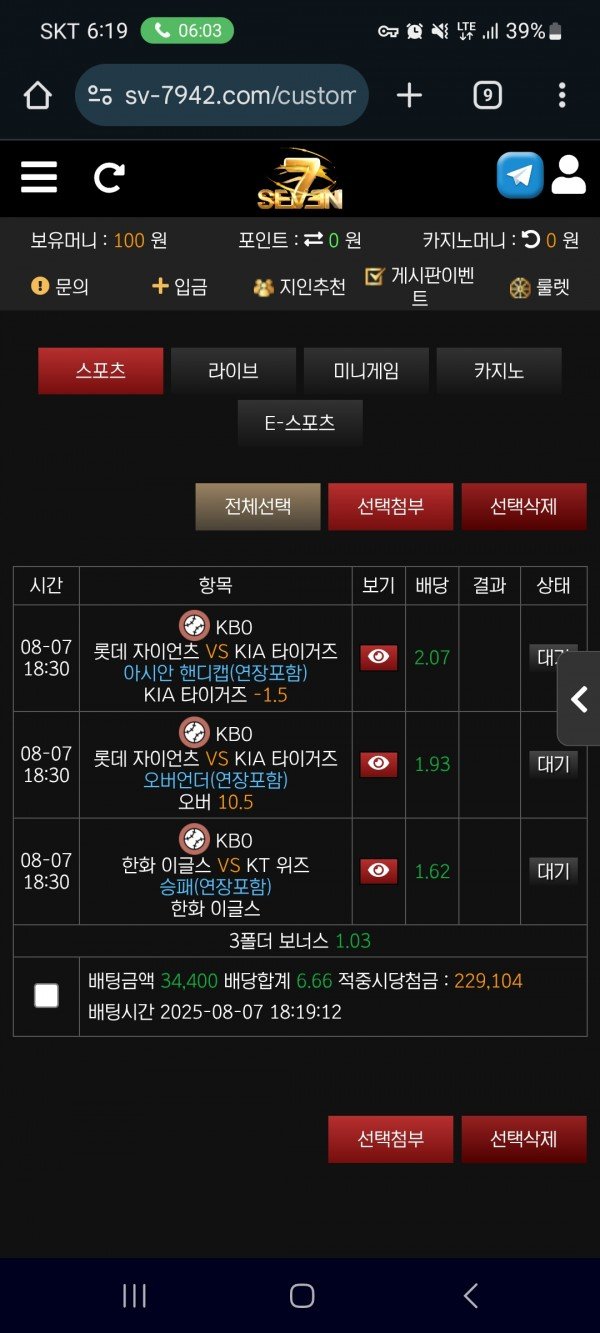Open the Telegram contact icon

click(520, 176)
